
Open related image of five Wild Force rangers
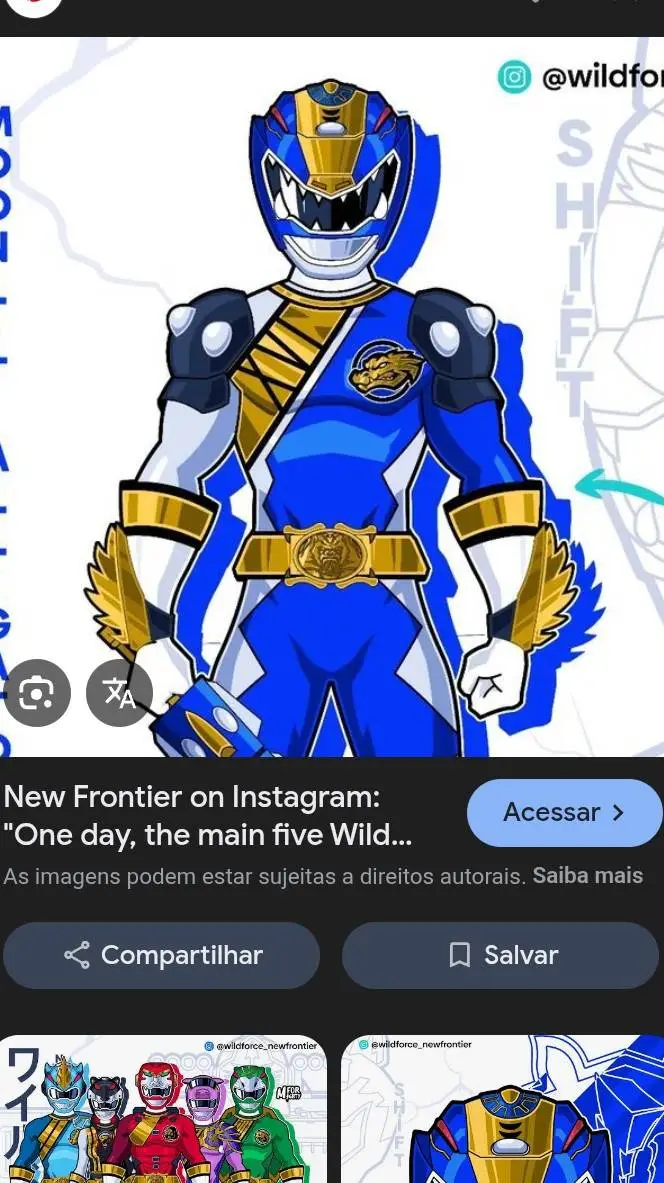click(163, 1108)
